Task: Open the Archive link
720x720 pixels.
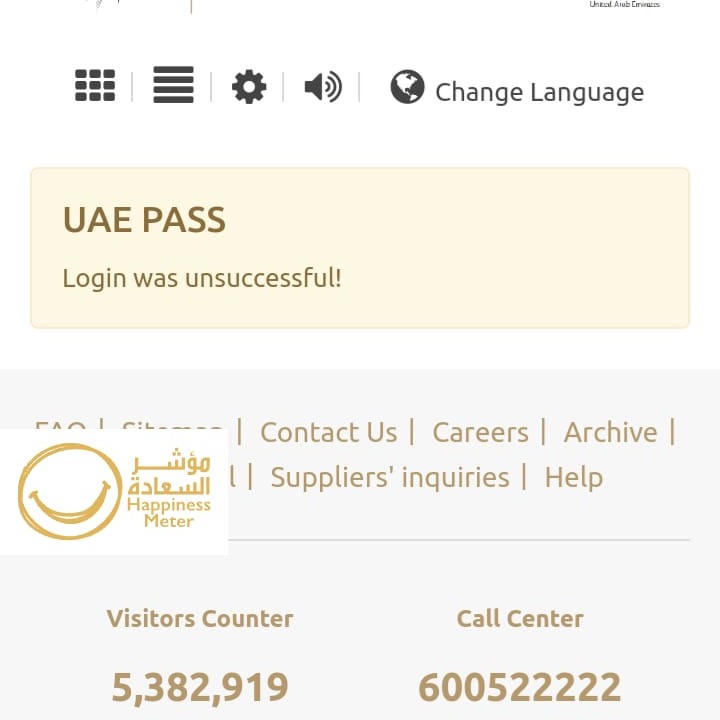Action: [x=610, y=432]
